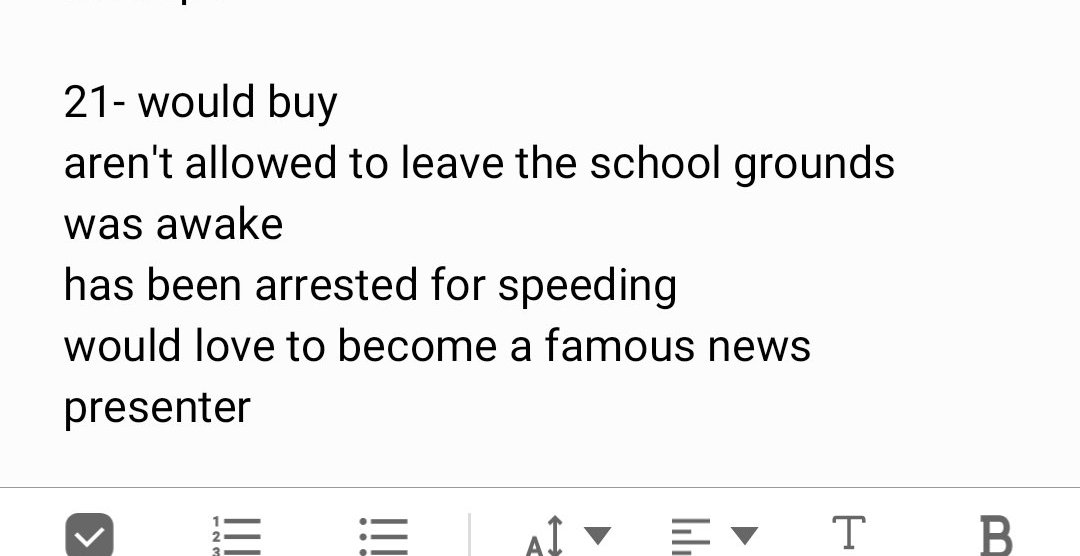This screenshot has height=556, width=1080.
Task: Open the text alignment dropdown
Action: pyautogui.click(x=713, y=535)
